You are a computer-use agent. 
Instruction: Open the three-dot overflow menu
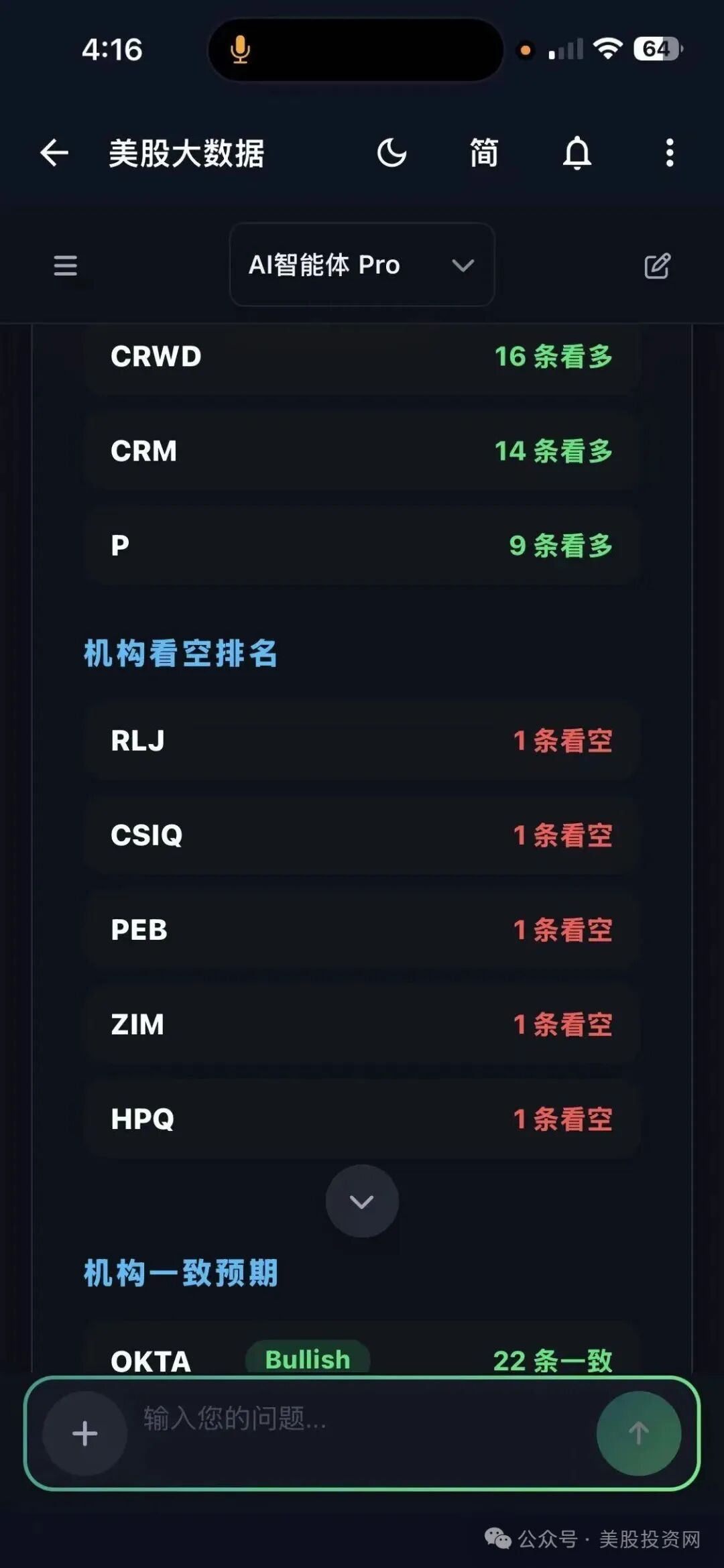669,153
